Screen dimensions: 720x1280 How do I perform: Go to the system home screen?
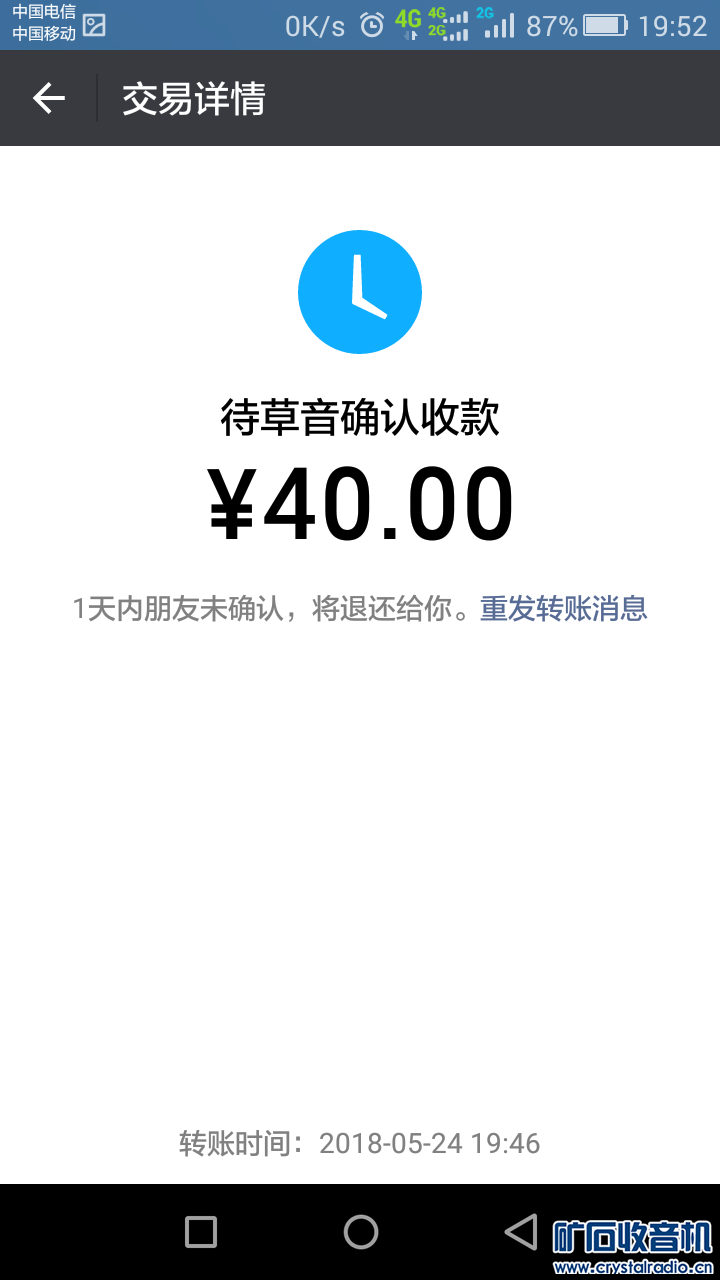(361, 1232)
